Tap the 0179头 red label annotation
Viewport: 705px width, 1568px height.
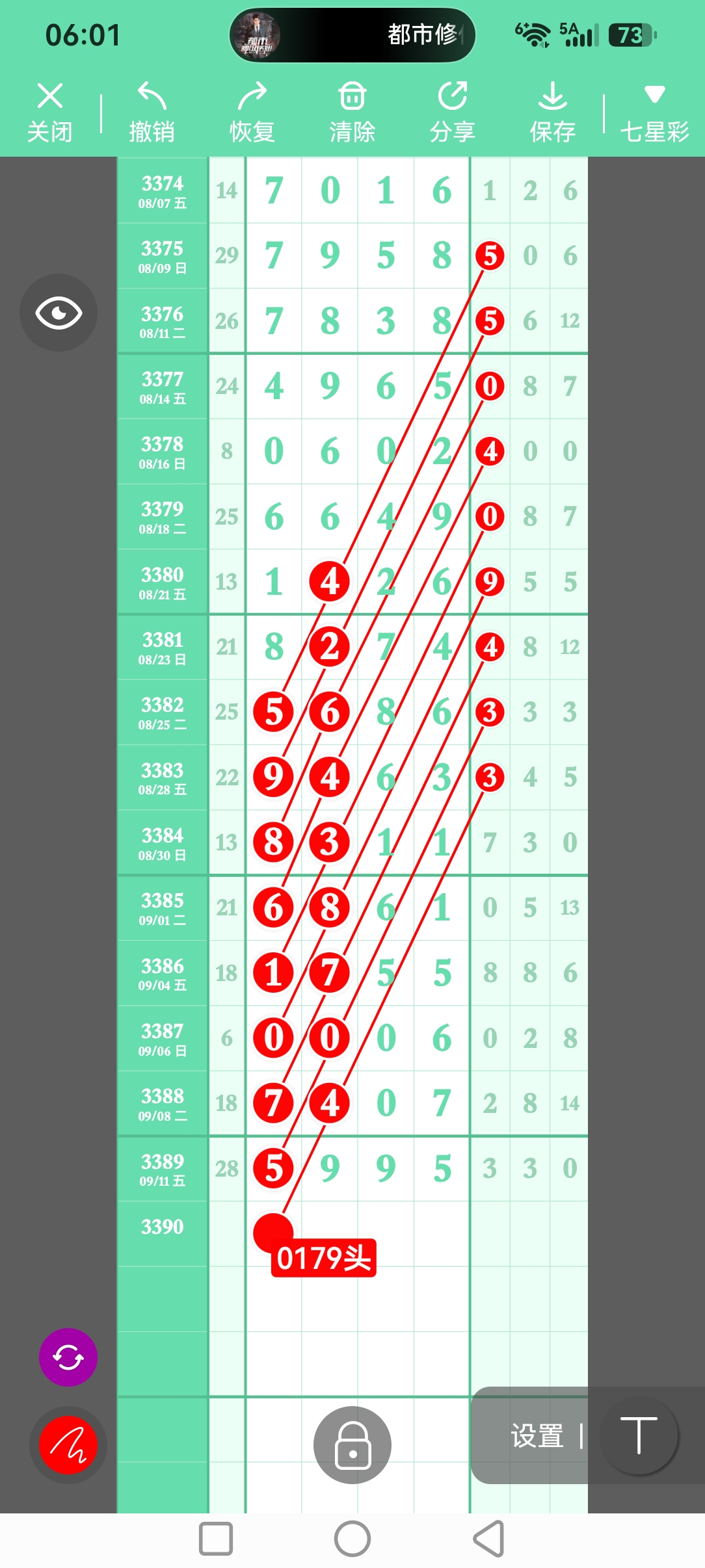point(324,1258)
